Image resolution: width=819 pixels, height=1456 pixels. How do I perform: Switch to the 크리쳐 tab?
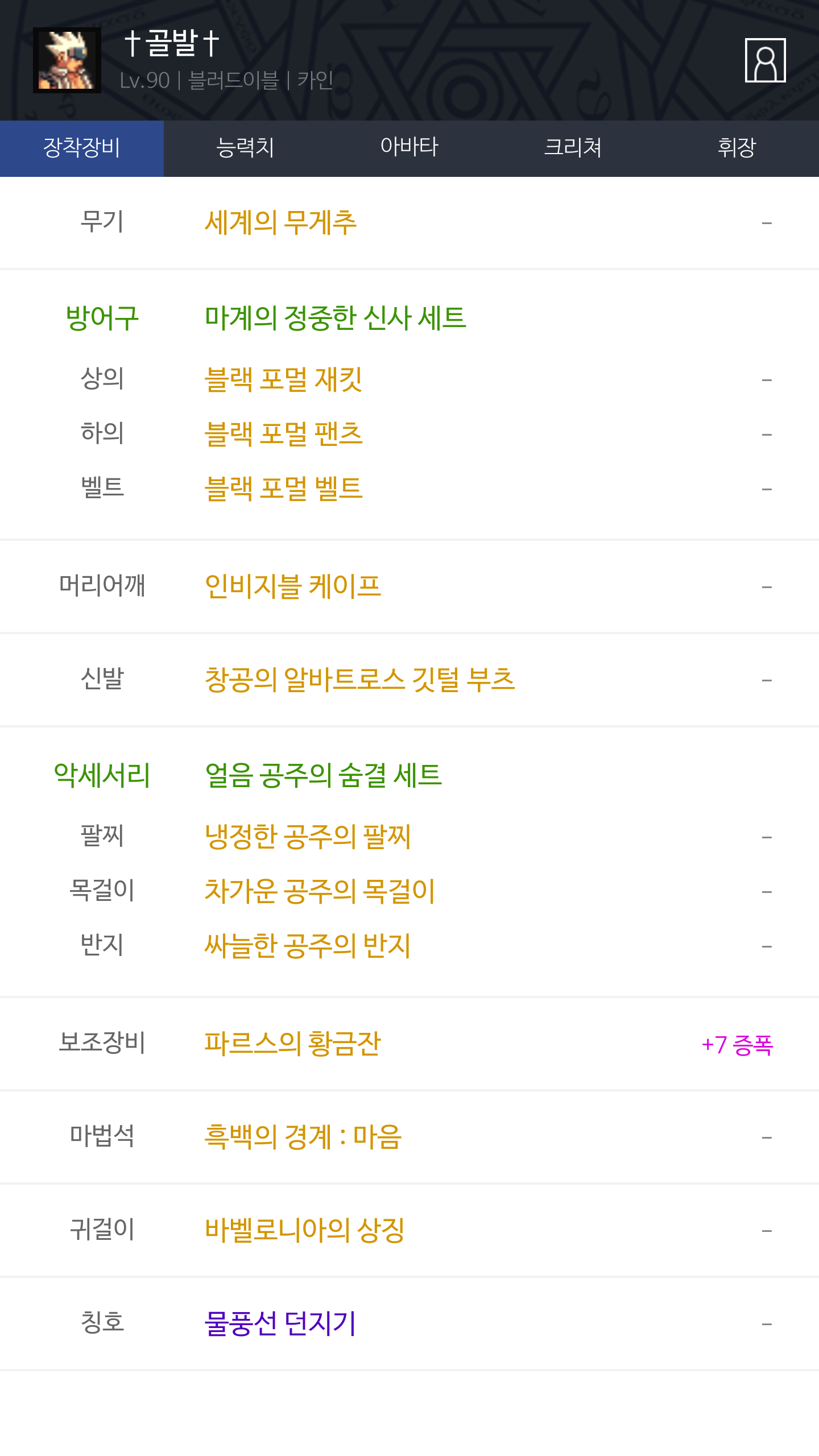point(573,148)
